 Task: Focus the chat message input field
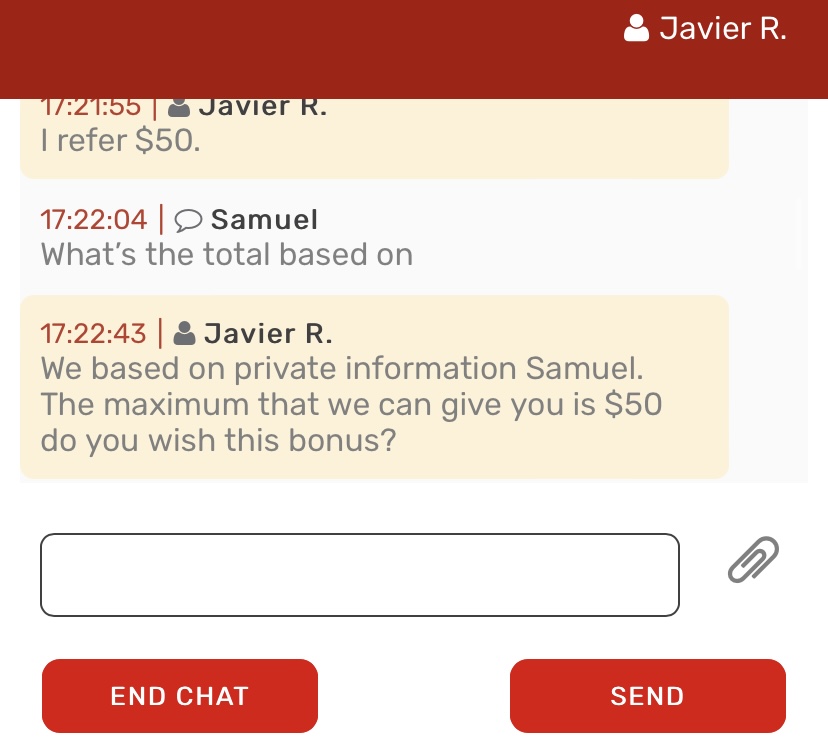pyautogui.click(x=359, y=575)
